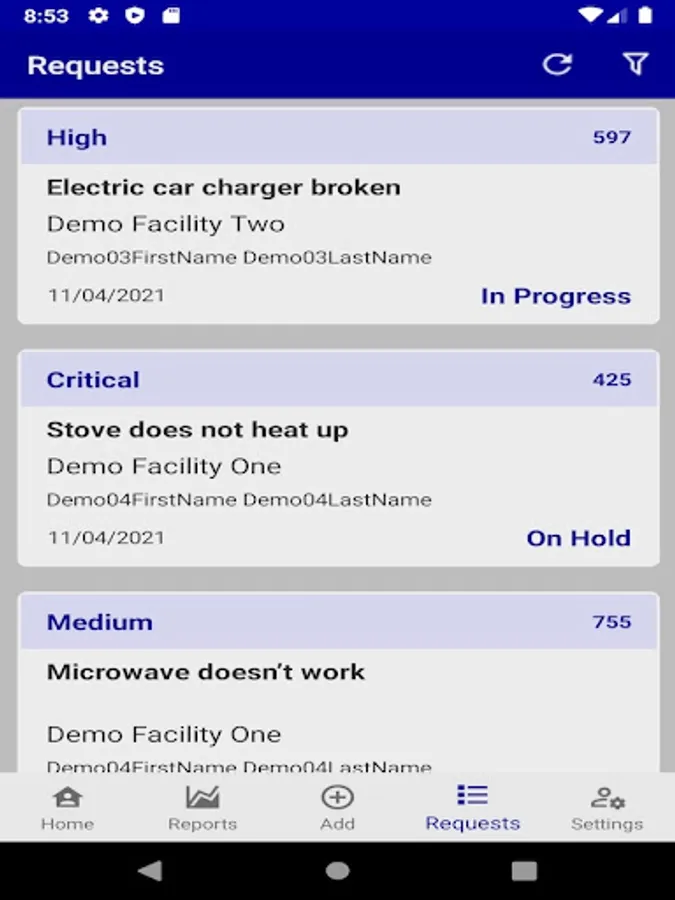Switch to the Reports tab
The height and width of the screenshot is (900, 675).
tap(202, 808)
